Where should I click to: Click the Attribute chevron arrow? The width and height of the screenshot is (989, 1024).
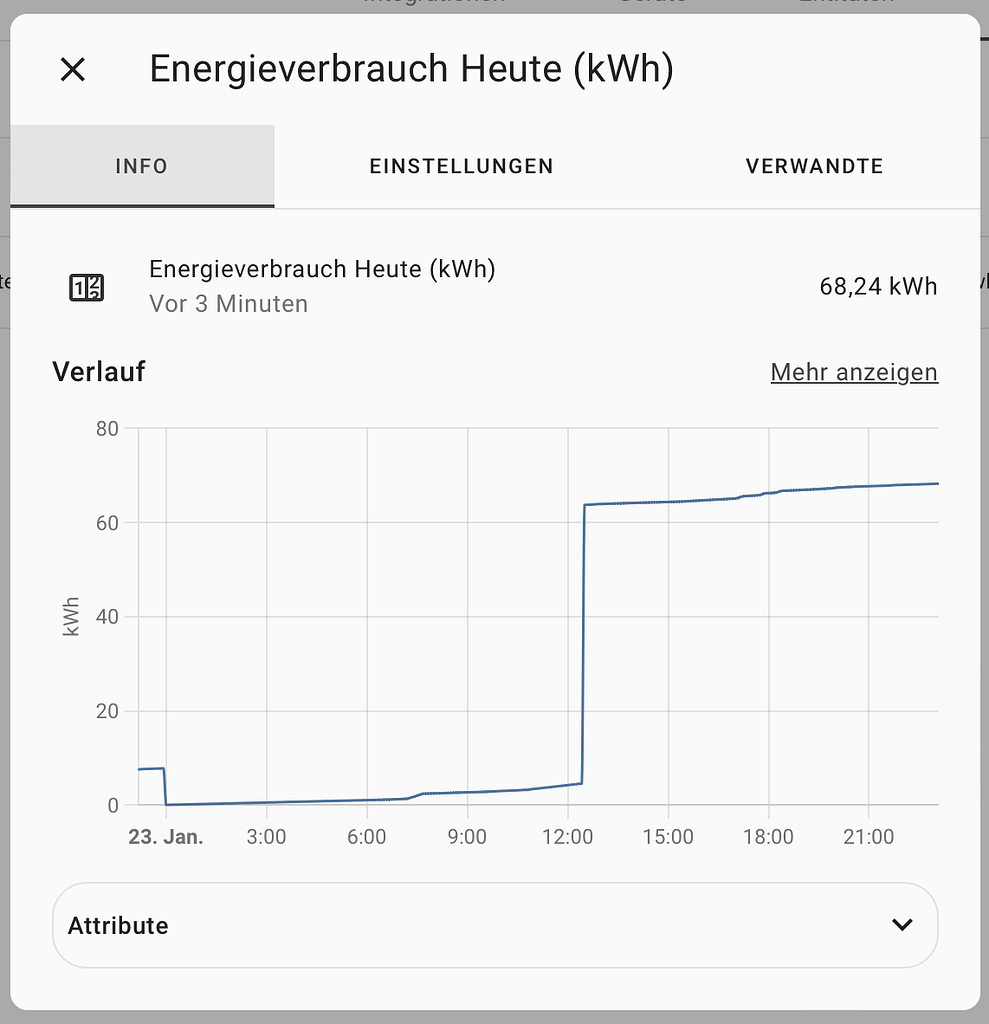pos(901,925)
